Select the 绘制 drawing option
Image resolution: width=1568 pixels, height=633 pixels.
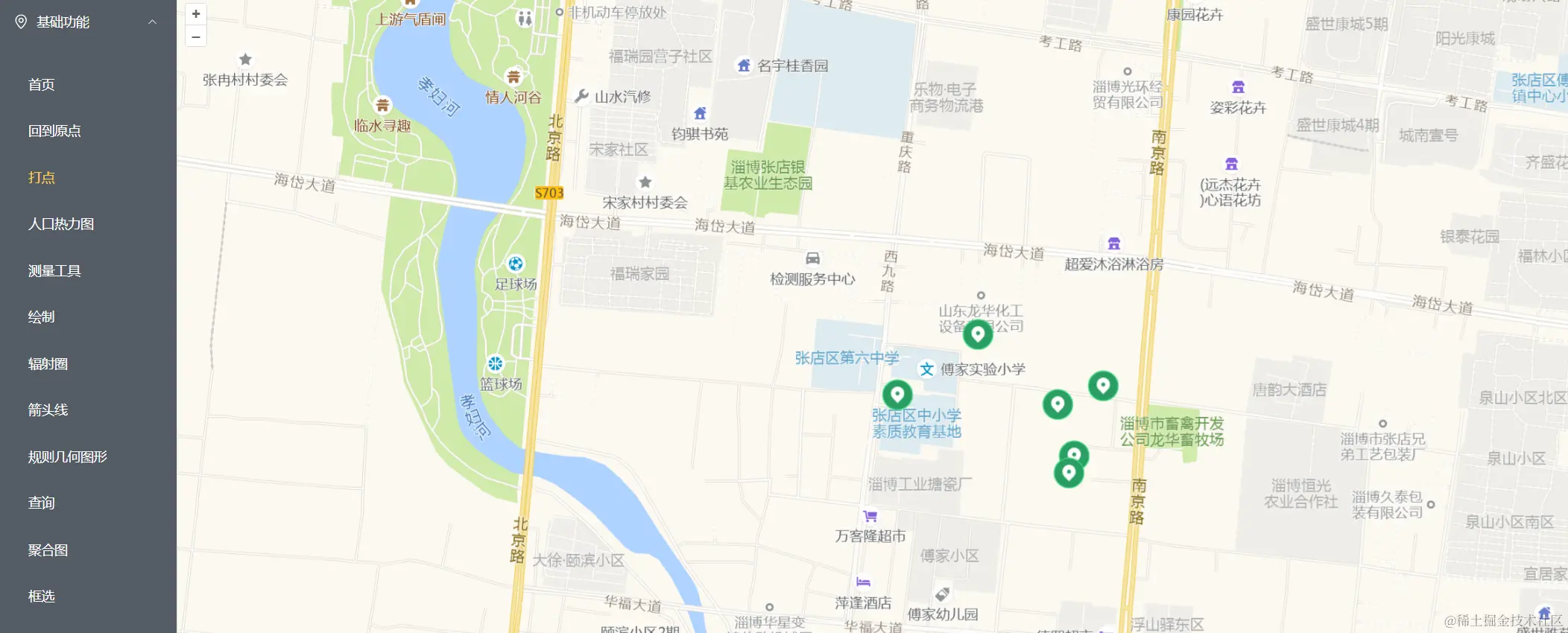tap(42, 317)
